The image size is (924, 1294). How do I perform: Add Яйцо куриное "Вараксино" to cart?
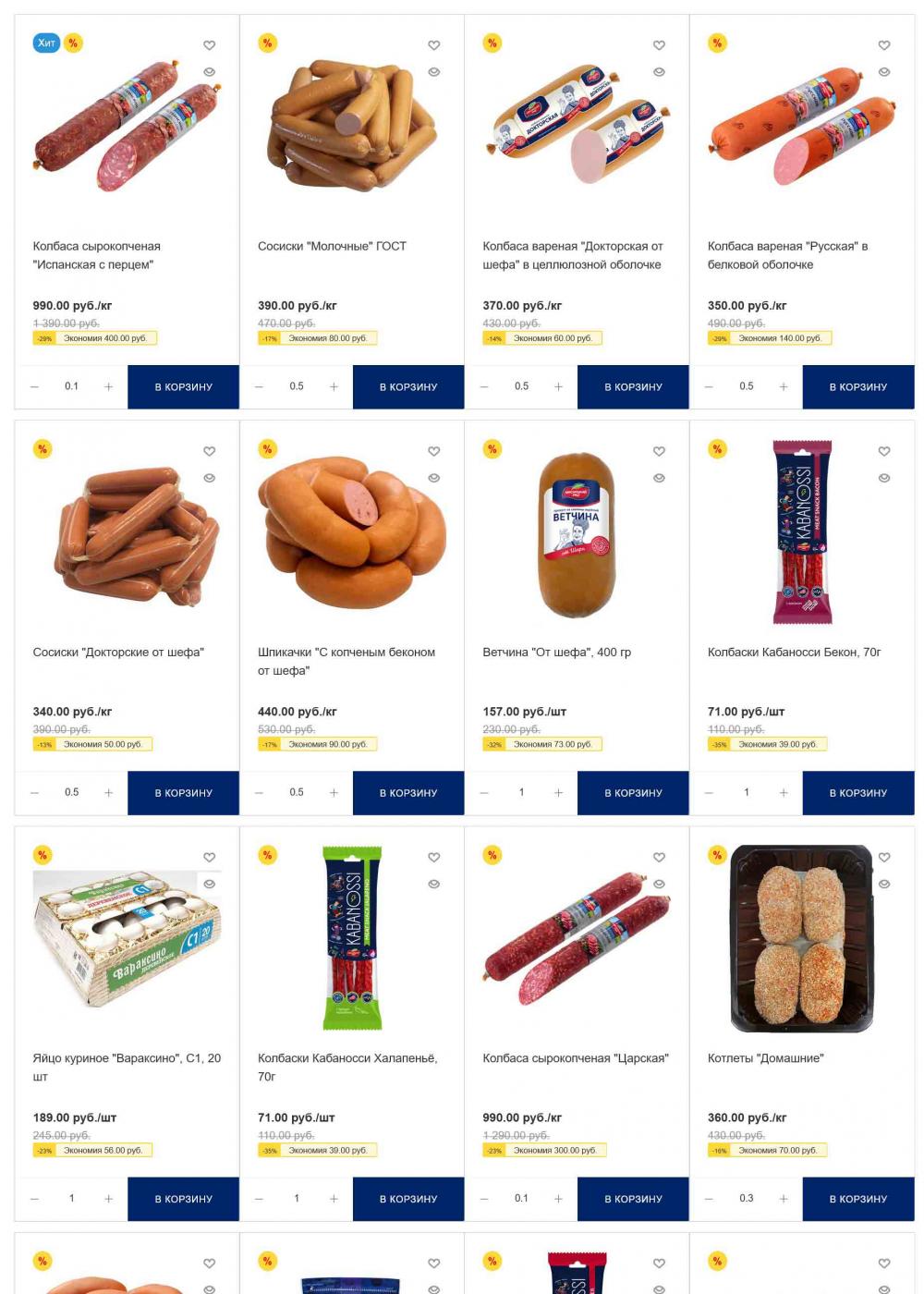[x=183, y=1199]
